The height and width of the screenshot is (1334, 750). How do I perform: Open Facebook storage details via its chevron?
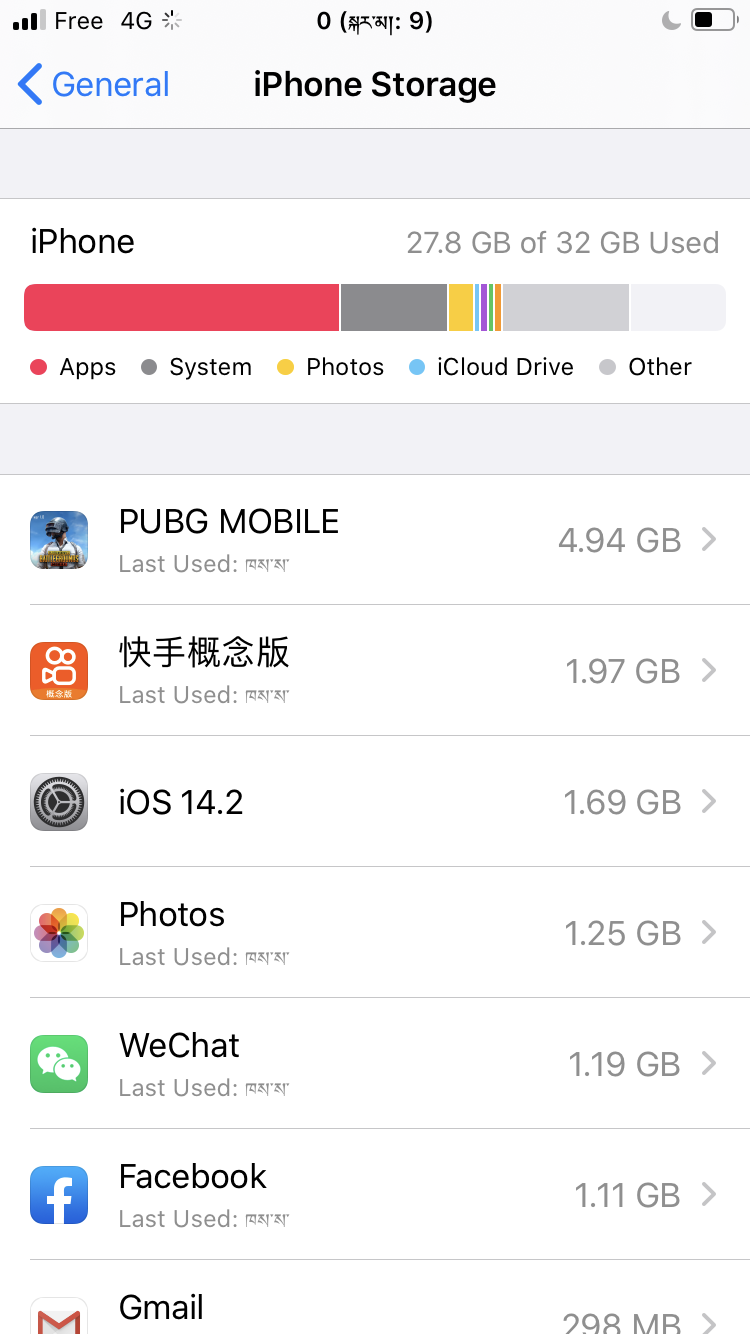(710, 1195)
